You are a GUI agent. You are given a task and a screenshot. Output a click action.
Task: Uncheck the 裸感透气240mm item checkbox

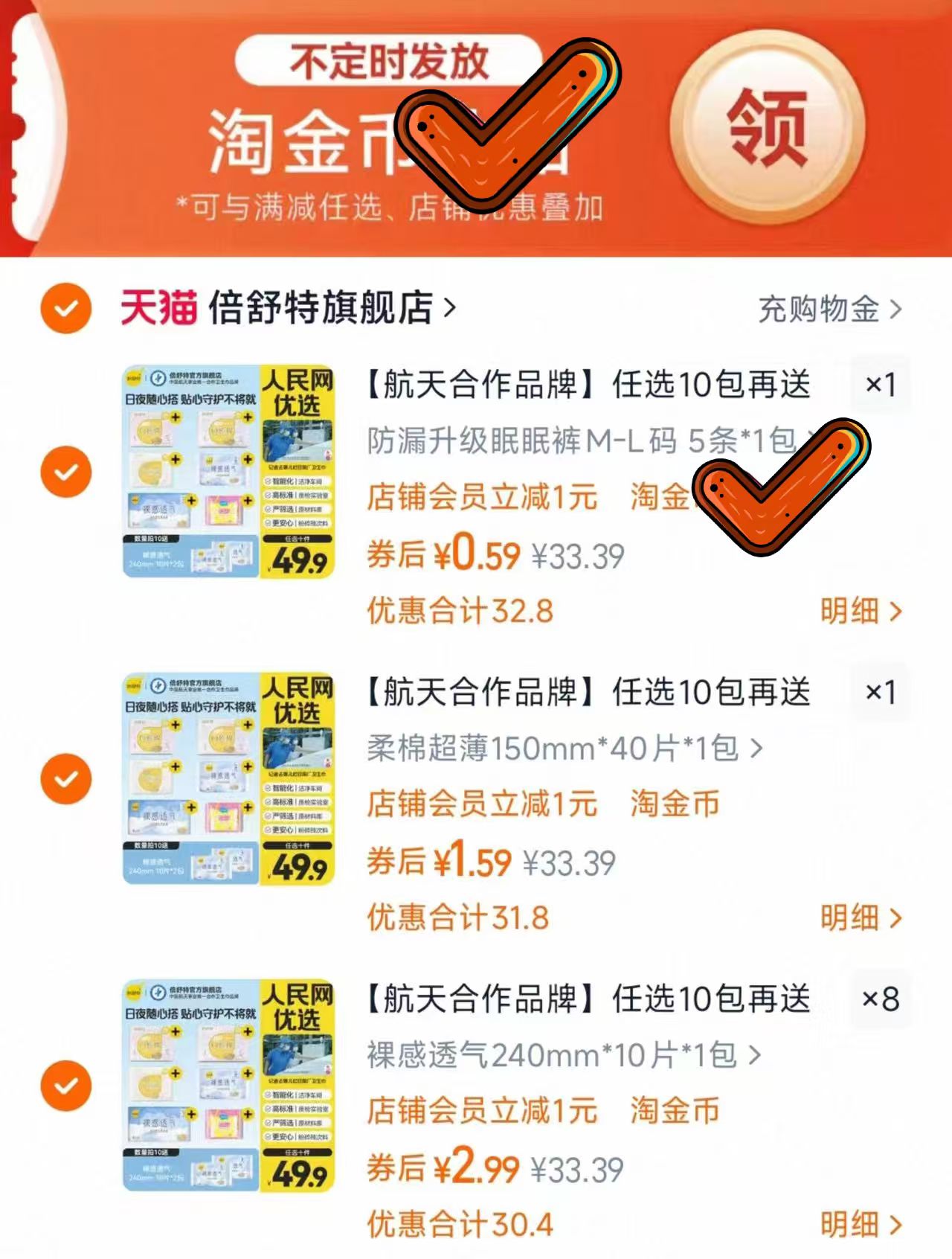[67, 1086]
